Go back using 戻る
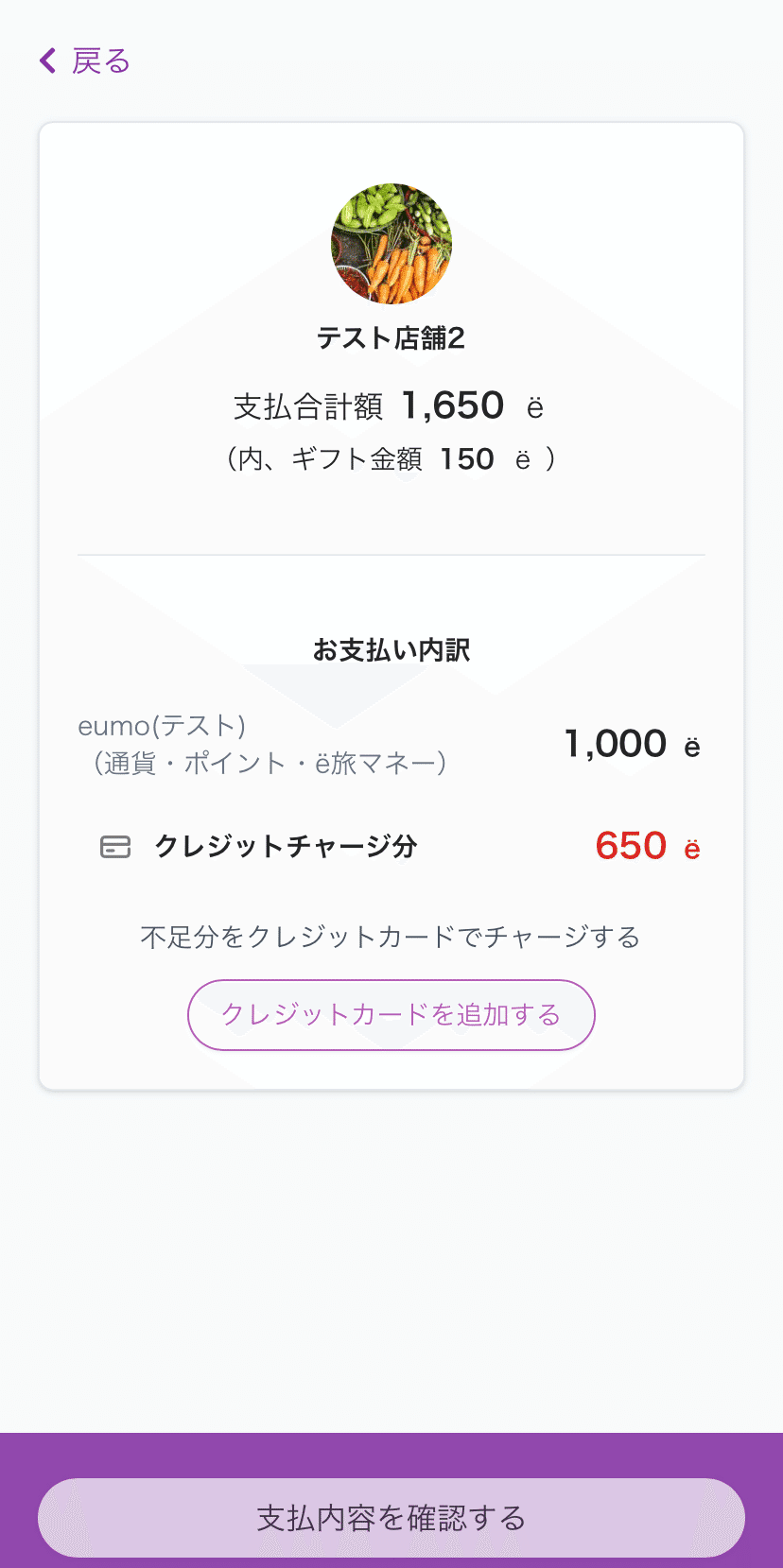Image resolution: width=783 pixels, height=1568 pixels. pos(84,61)
